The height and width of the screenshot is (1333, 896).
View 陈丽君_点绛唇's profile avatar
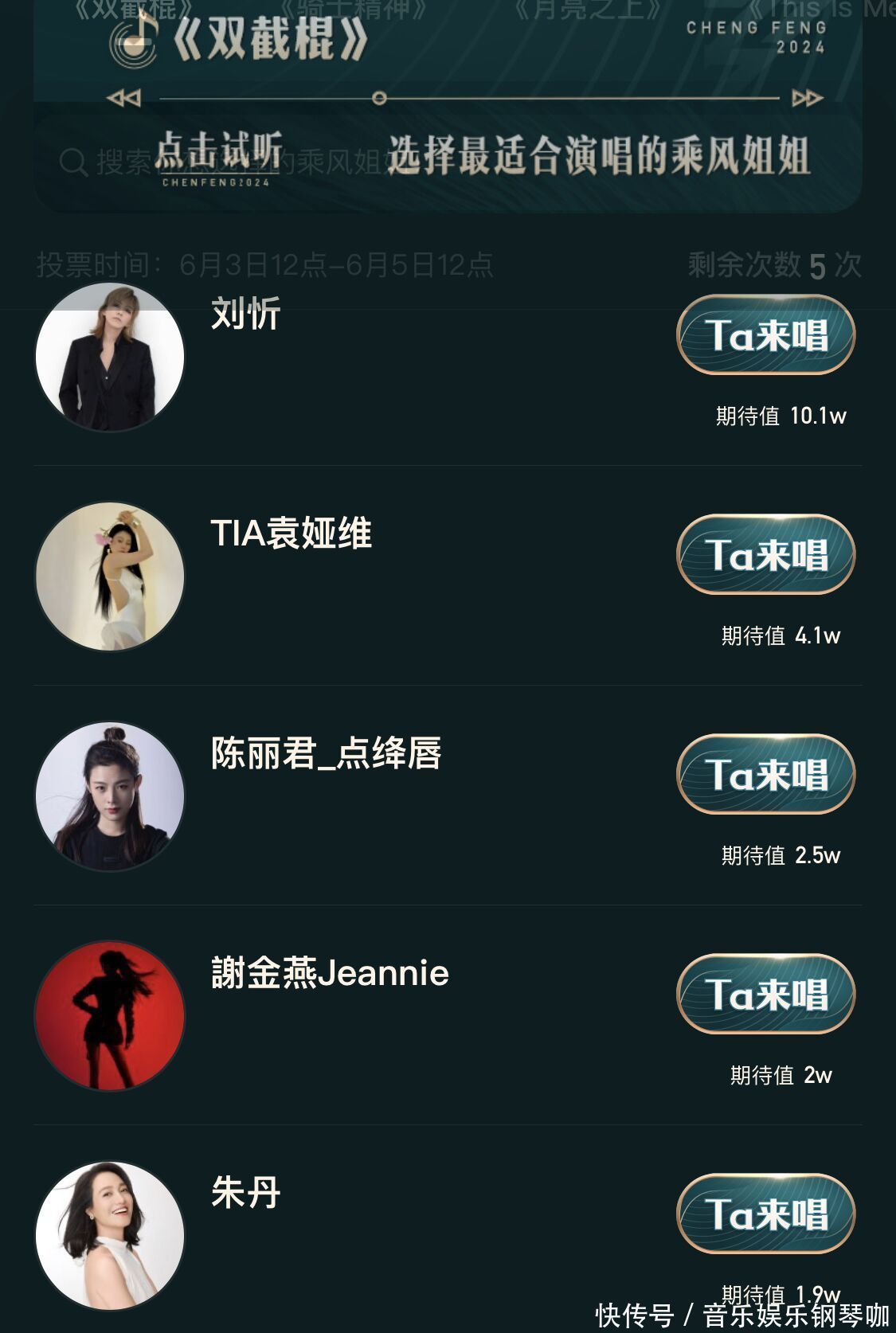pos(110,796)
